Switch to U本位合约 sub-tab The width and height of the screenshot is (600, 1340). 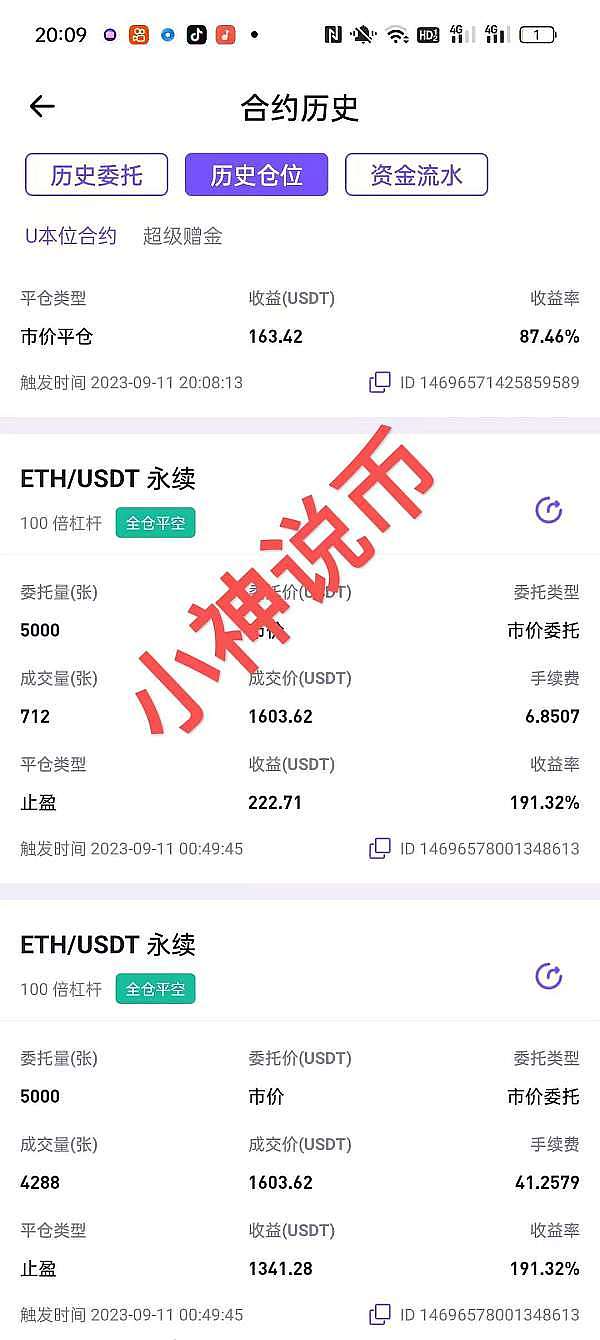pyautogui.click(x=71, y=236)
